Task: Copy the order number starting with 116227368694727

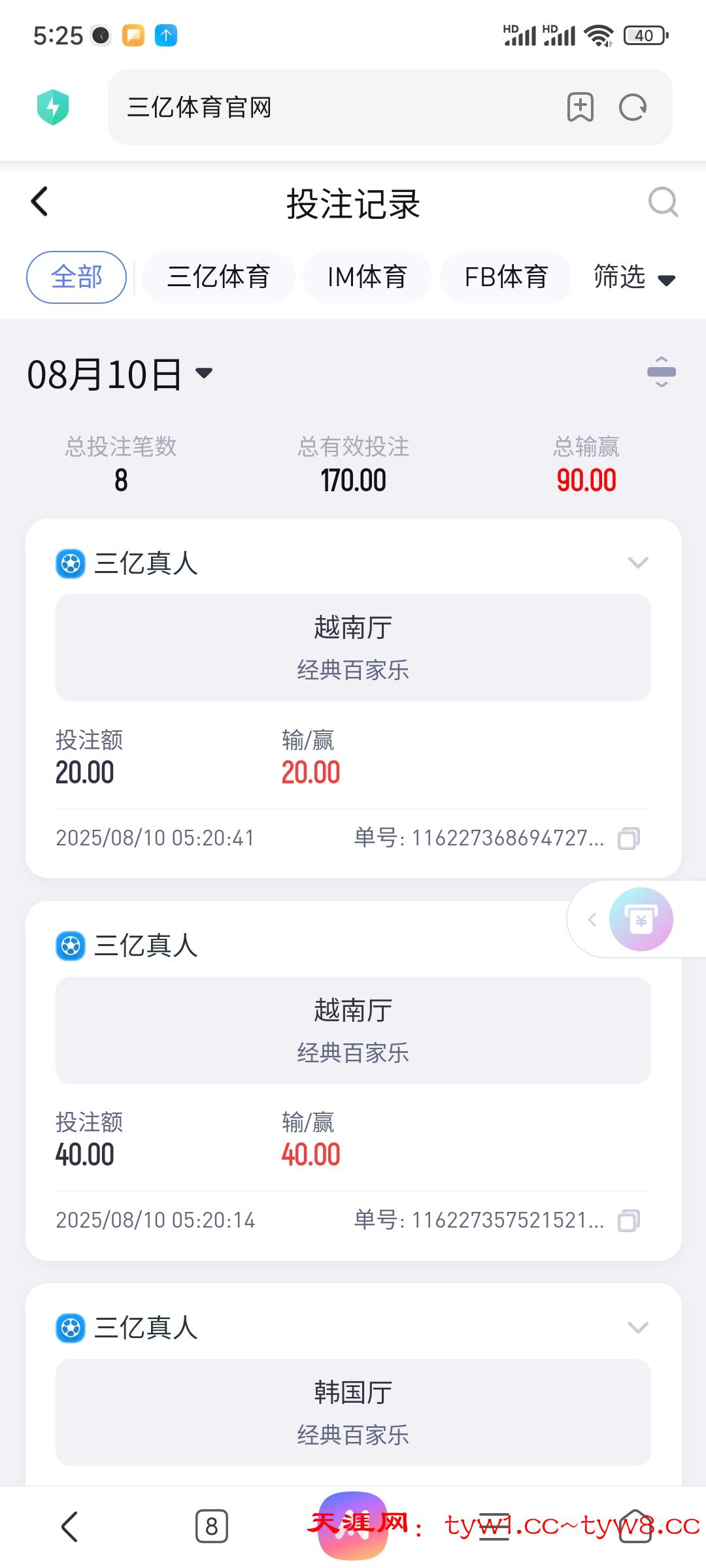Action: 629,838
